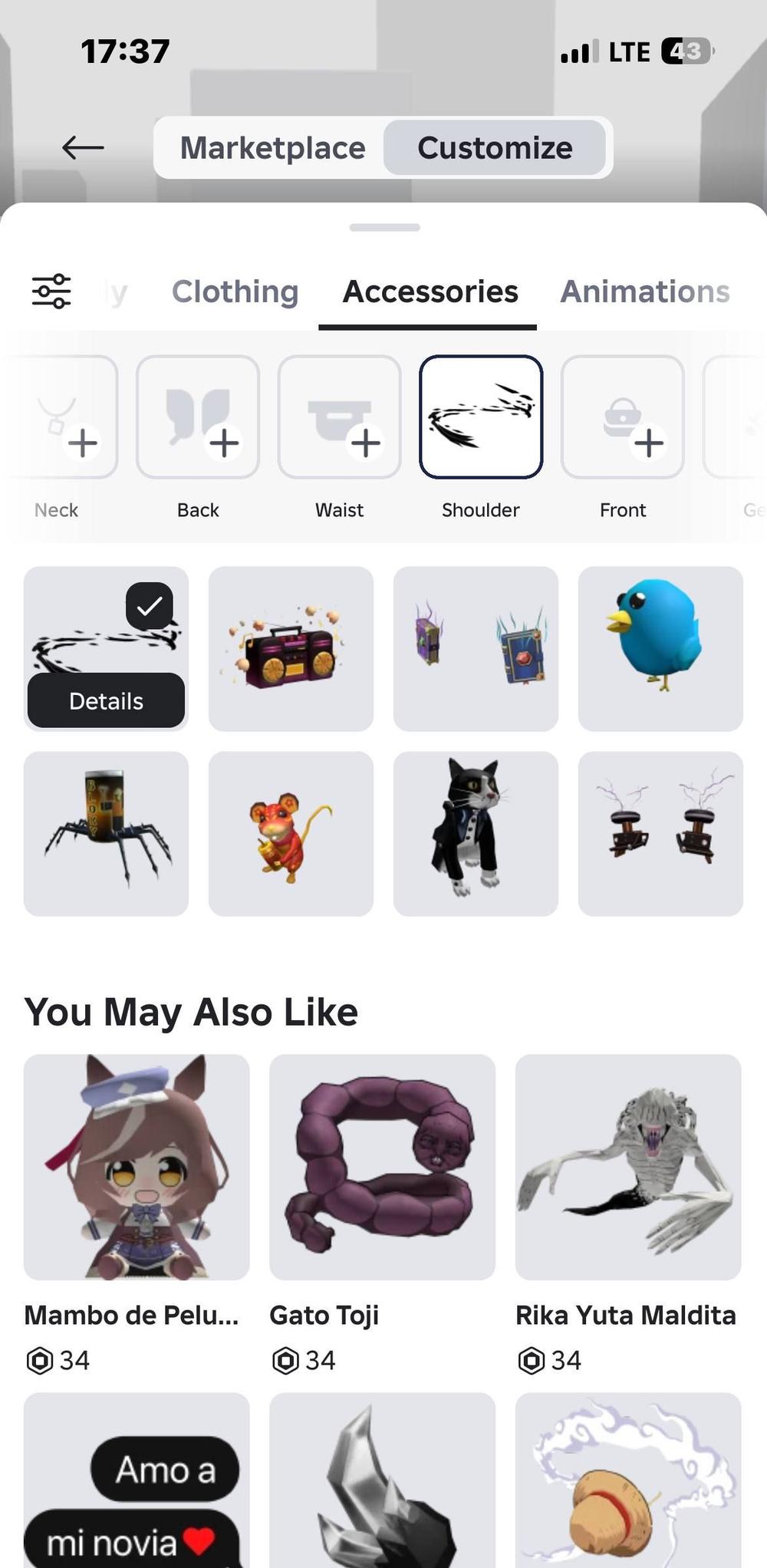
Task: Select the Customize segment
Action: pyautogui.click(x=495, y=147)
